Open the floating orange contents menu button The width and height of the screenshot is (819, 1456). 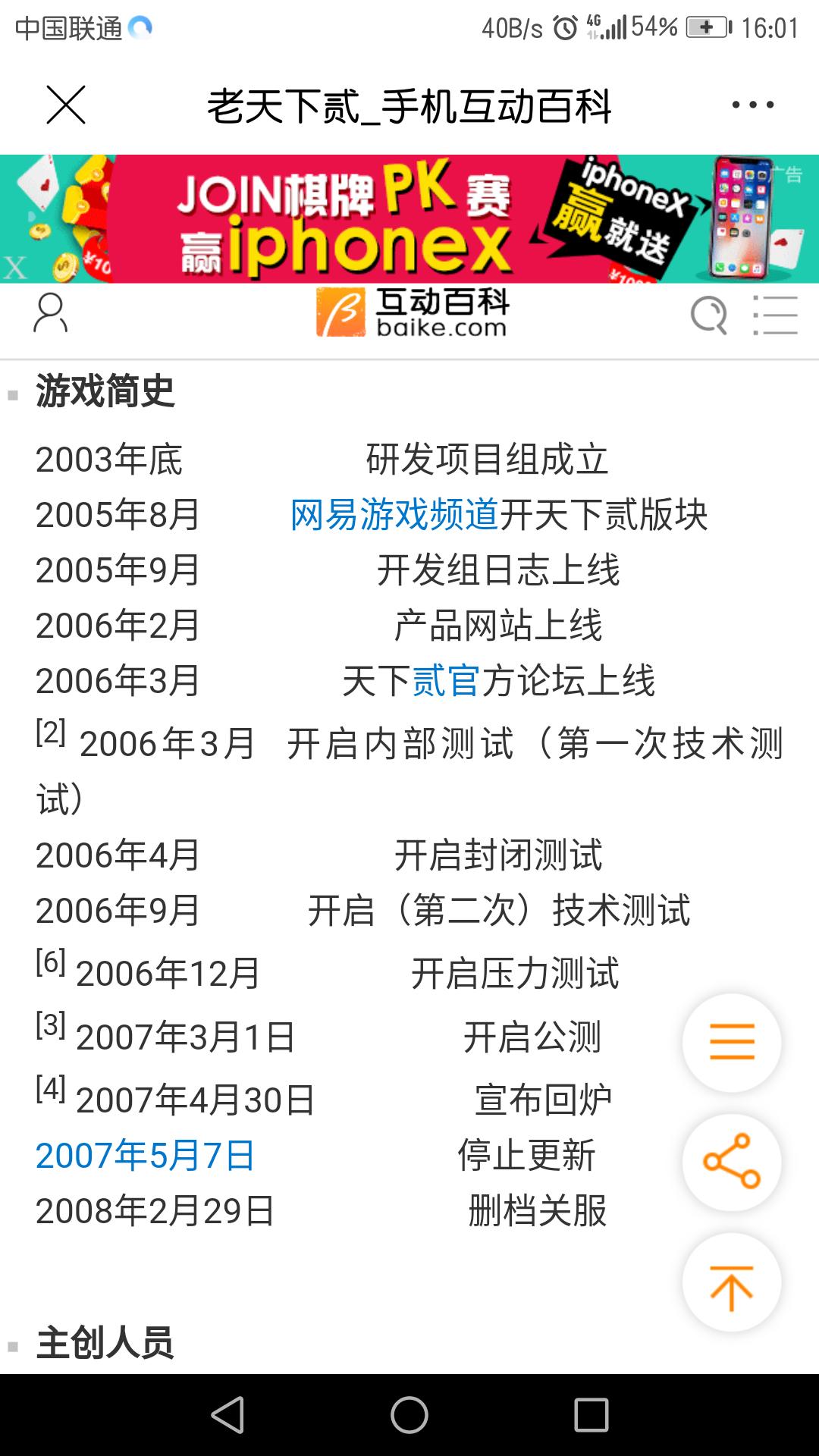(x=732, y=1042)
